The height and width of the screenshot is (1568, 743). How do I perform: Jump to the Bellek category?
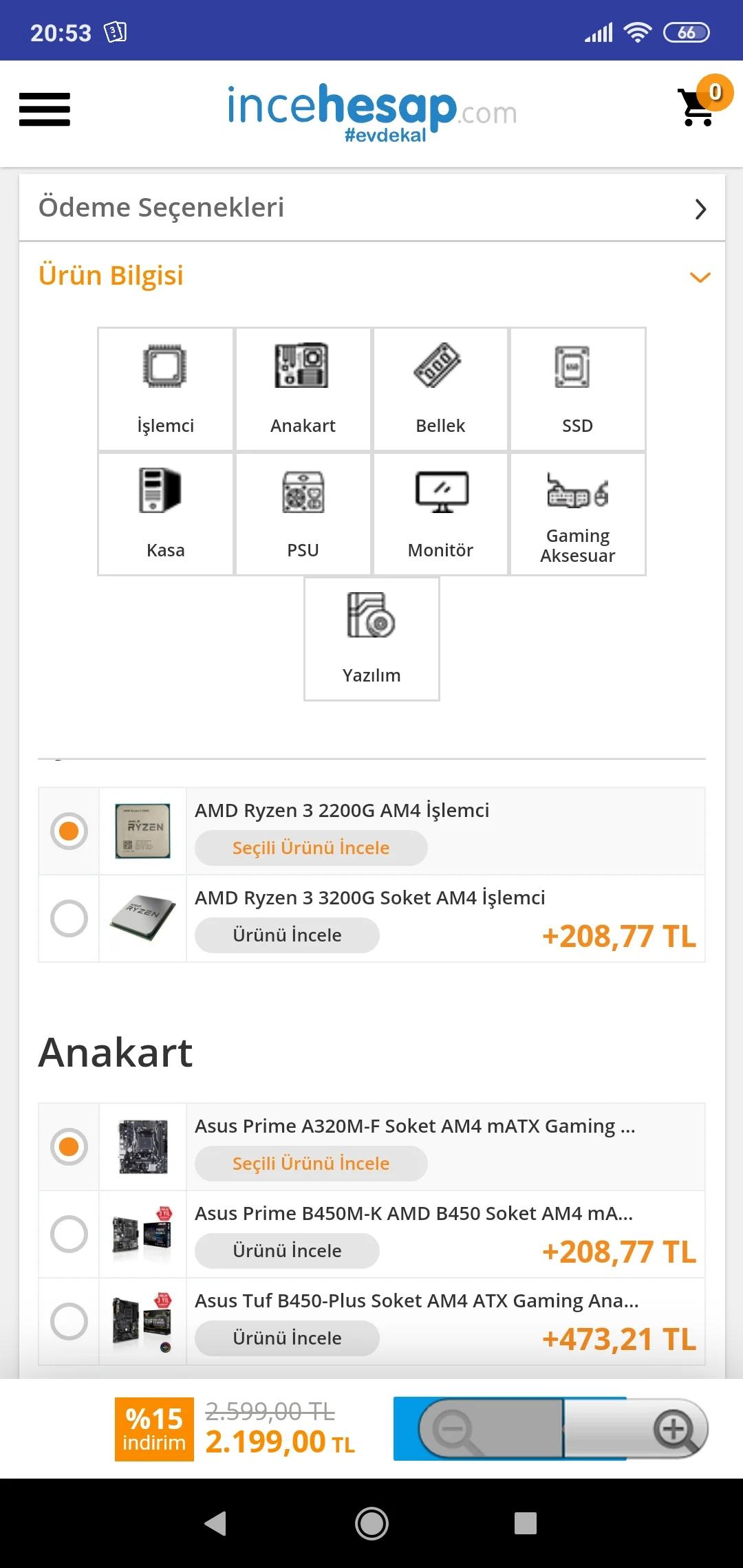tap(440, 389)
